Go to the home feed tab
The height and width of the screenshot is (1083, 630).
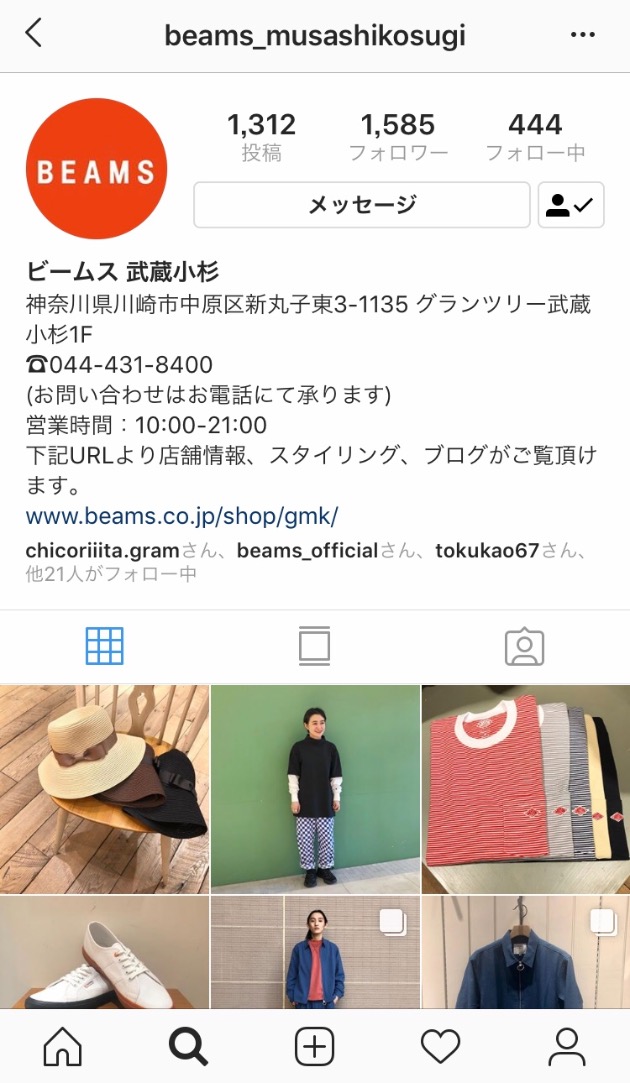click(x=62, y=1047)
